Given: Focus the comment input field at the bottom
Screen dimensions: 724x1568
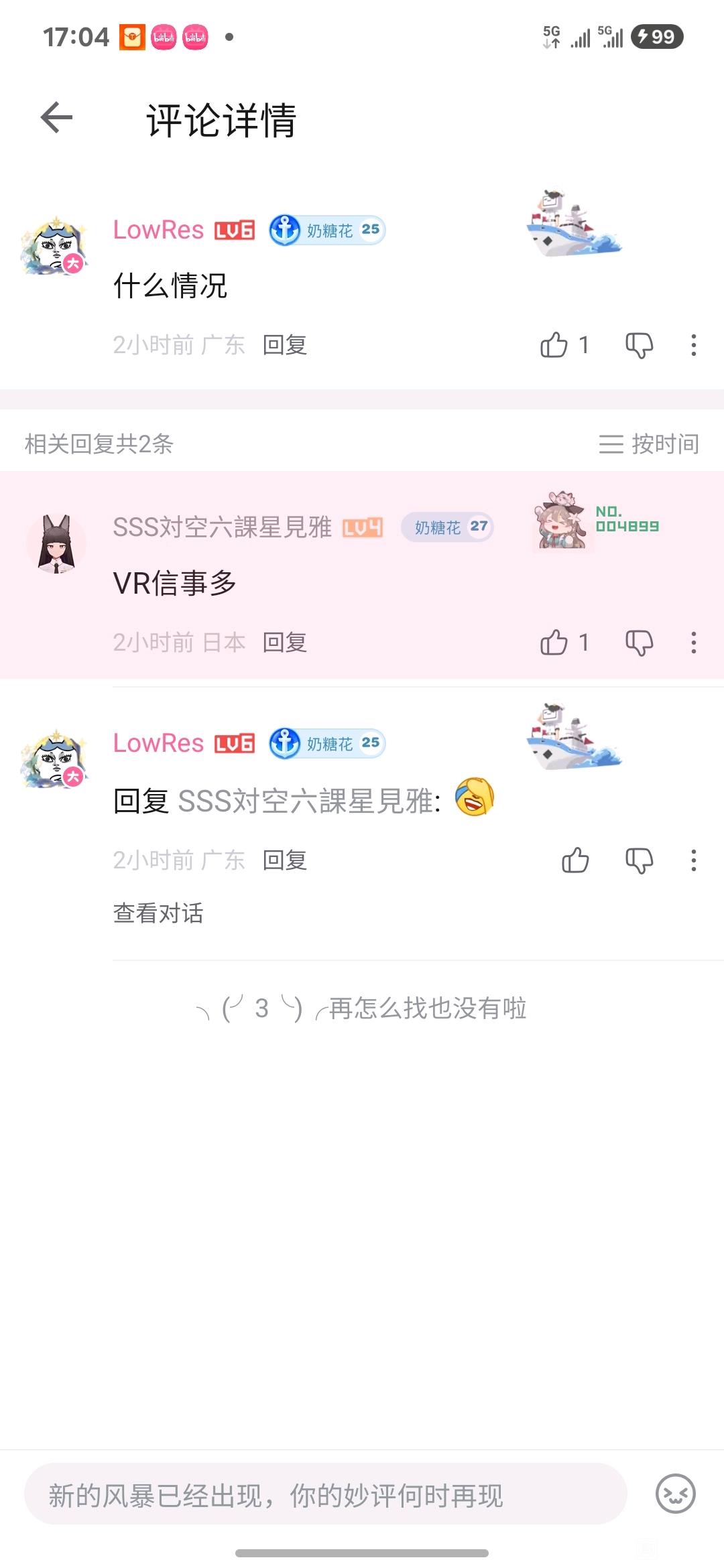Looking at the screenshot, I should (326, 1494).
